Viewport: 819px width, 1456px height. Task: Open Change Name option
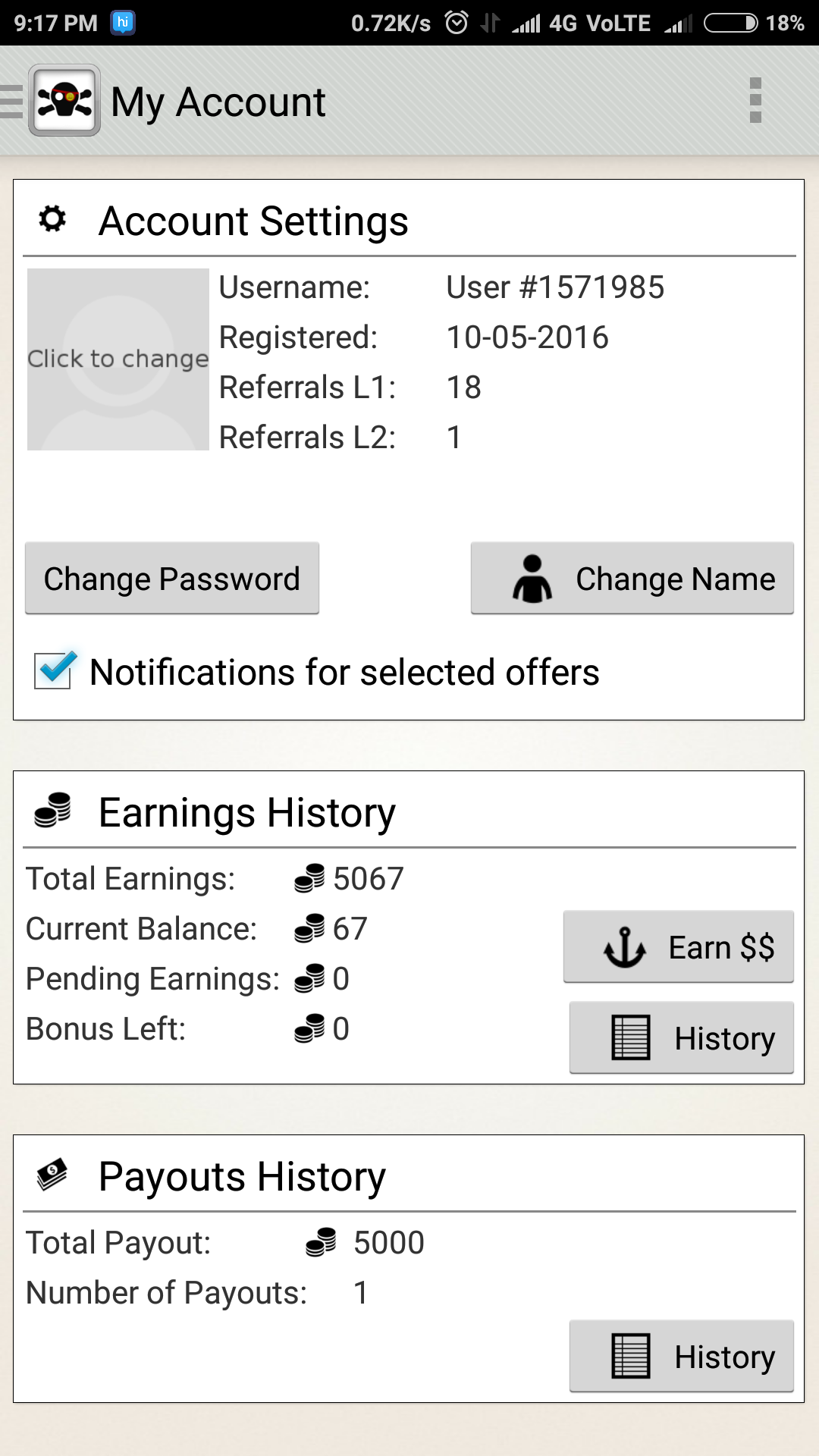(632, 579)
